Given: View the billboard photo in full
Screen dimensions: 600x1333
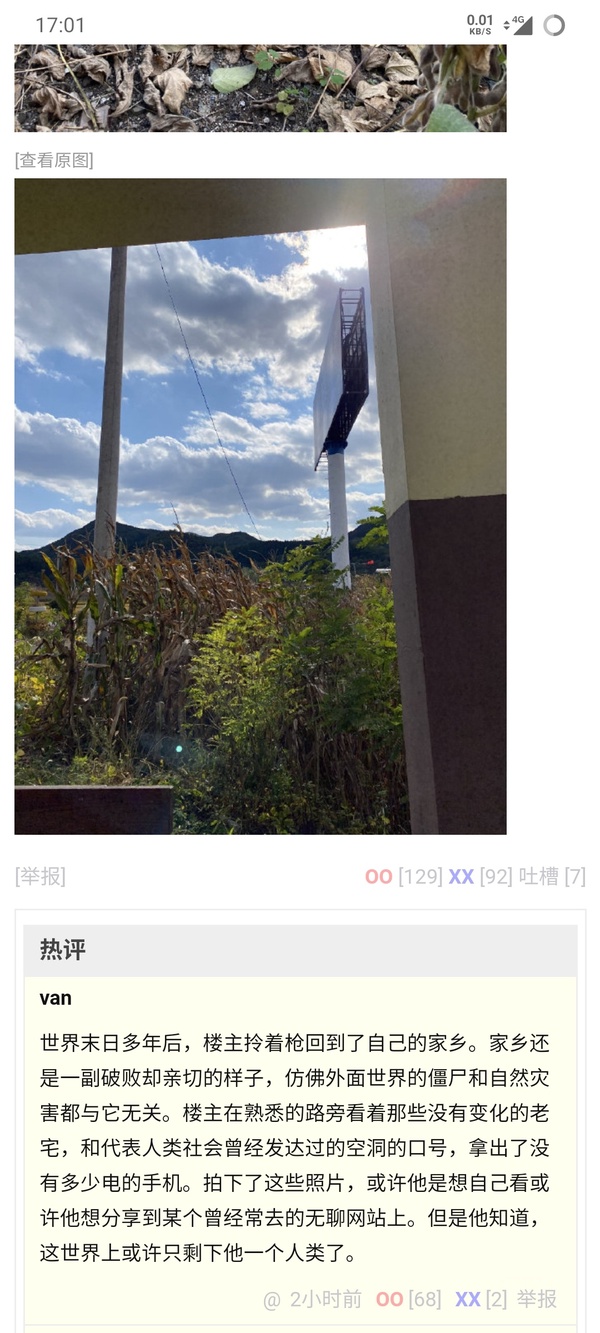Looking at the screenshot, I should coord(260,505).
